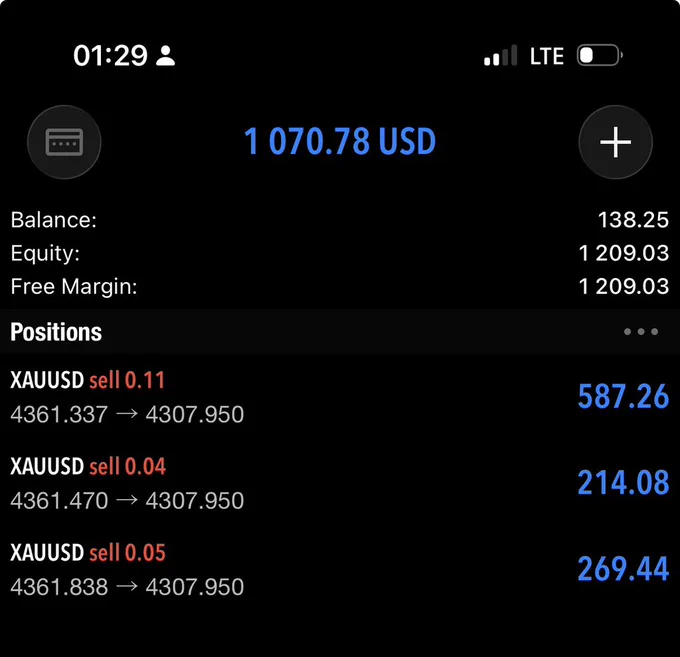Image resolution: width=680 pixels, height=657 pixels.
Task: Open the deposit card icon
Action: pyautogui.click(x=64, y=142)
